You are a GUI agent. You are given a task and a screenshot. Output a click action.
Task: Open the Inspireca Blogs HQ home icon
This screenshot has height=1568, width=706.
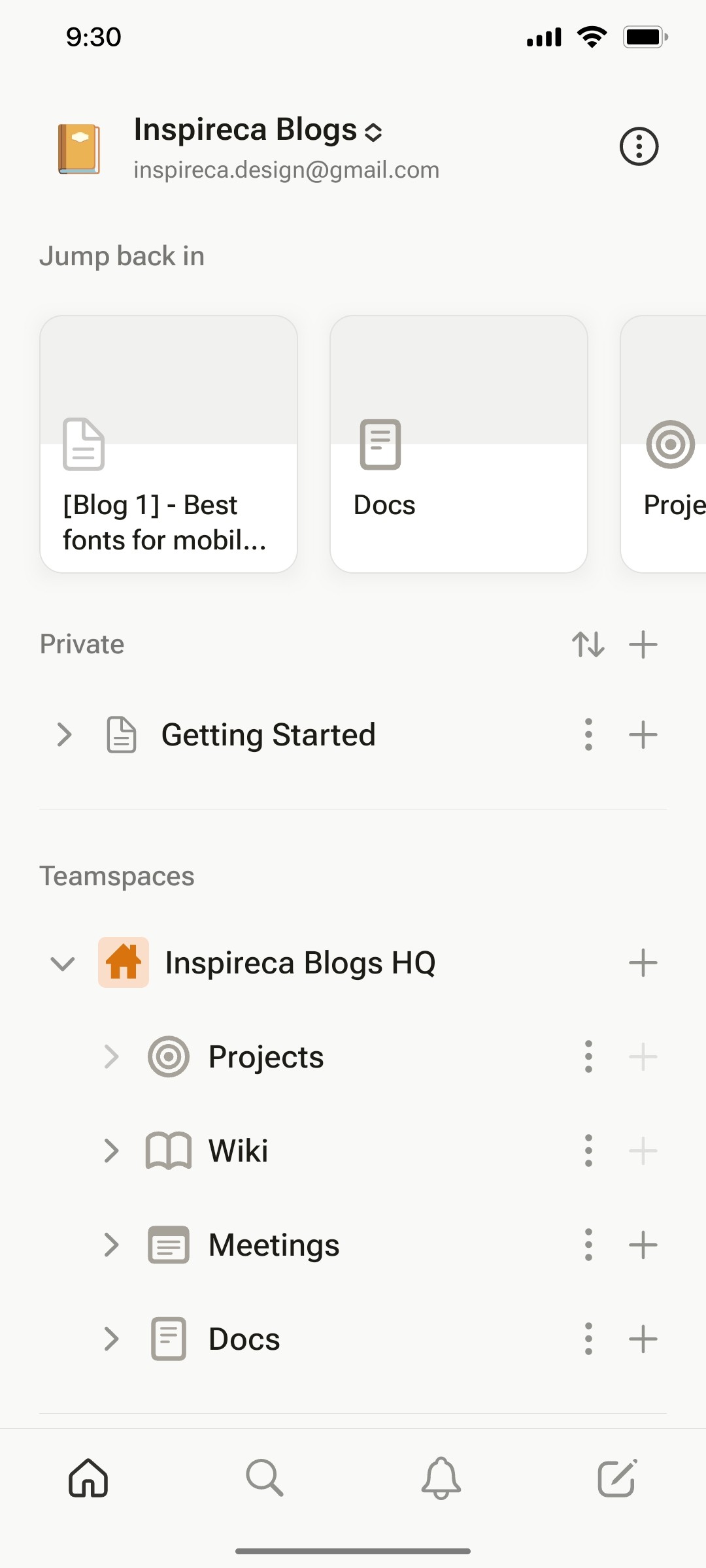[x=124, y=961]
